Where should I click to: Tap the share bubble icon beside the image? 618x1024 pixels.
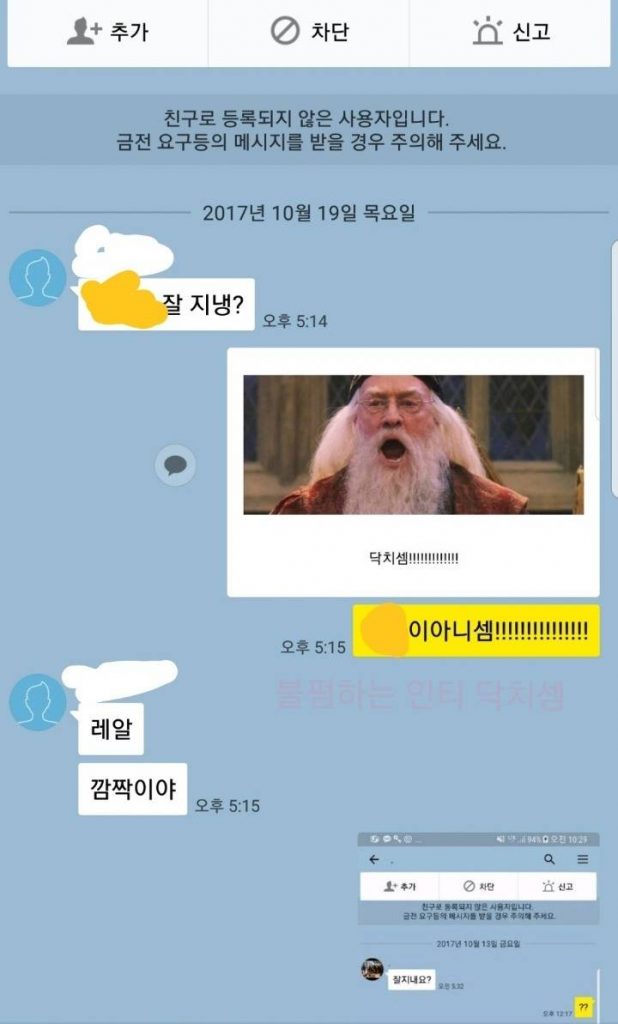(176, 465)
